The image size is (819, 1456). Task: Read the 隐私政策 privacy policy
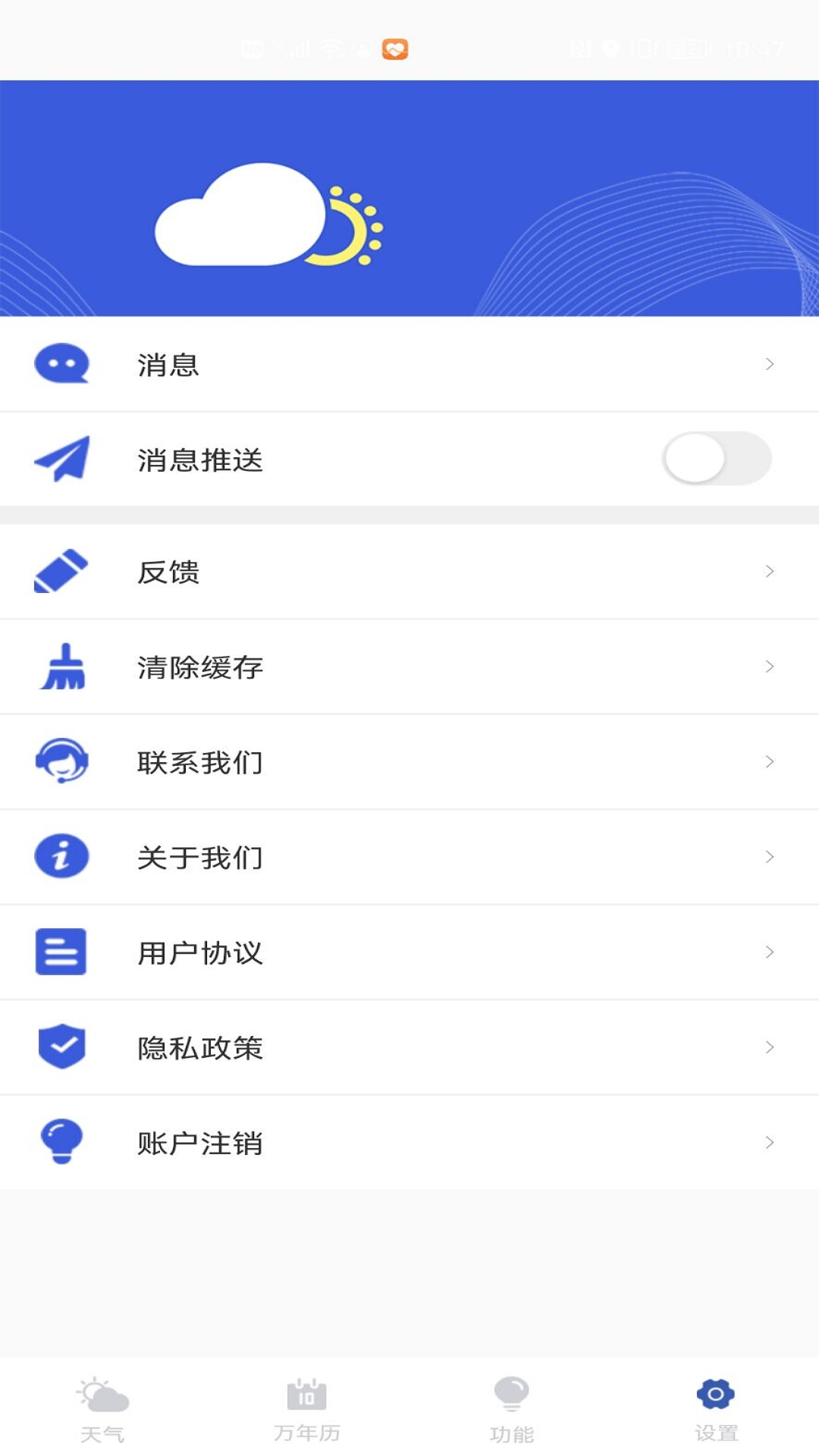(409, 1048)
